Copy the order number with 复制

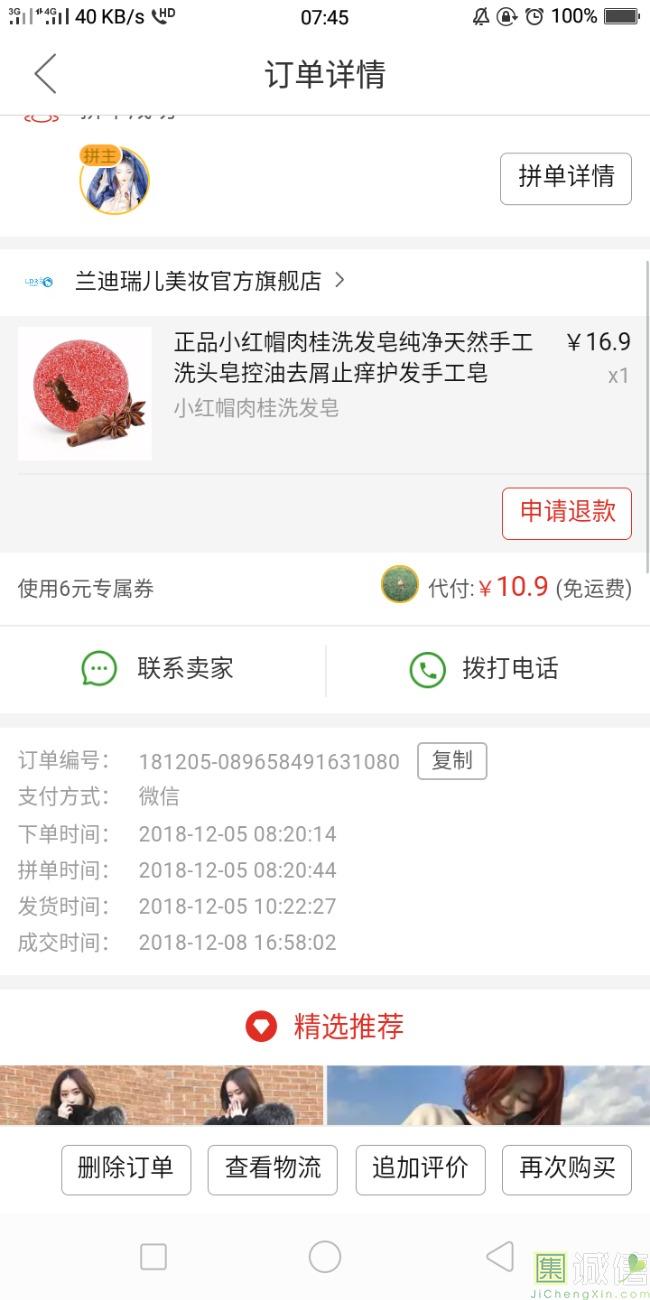tap(451, 761)
